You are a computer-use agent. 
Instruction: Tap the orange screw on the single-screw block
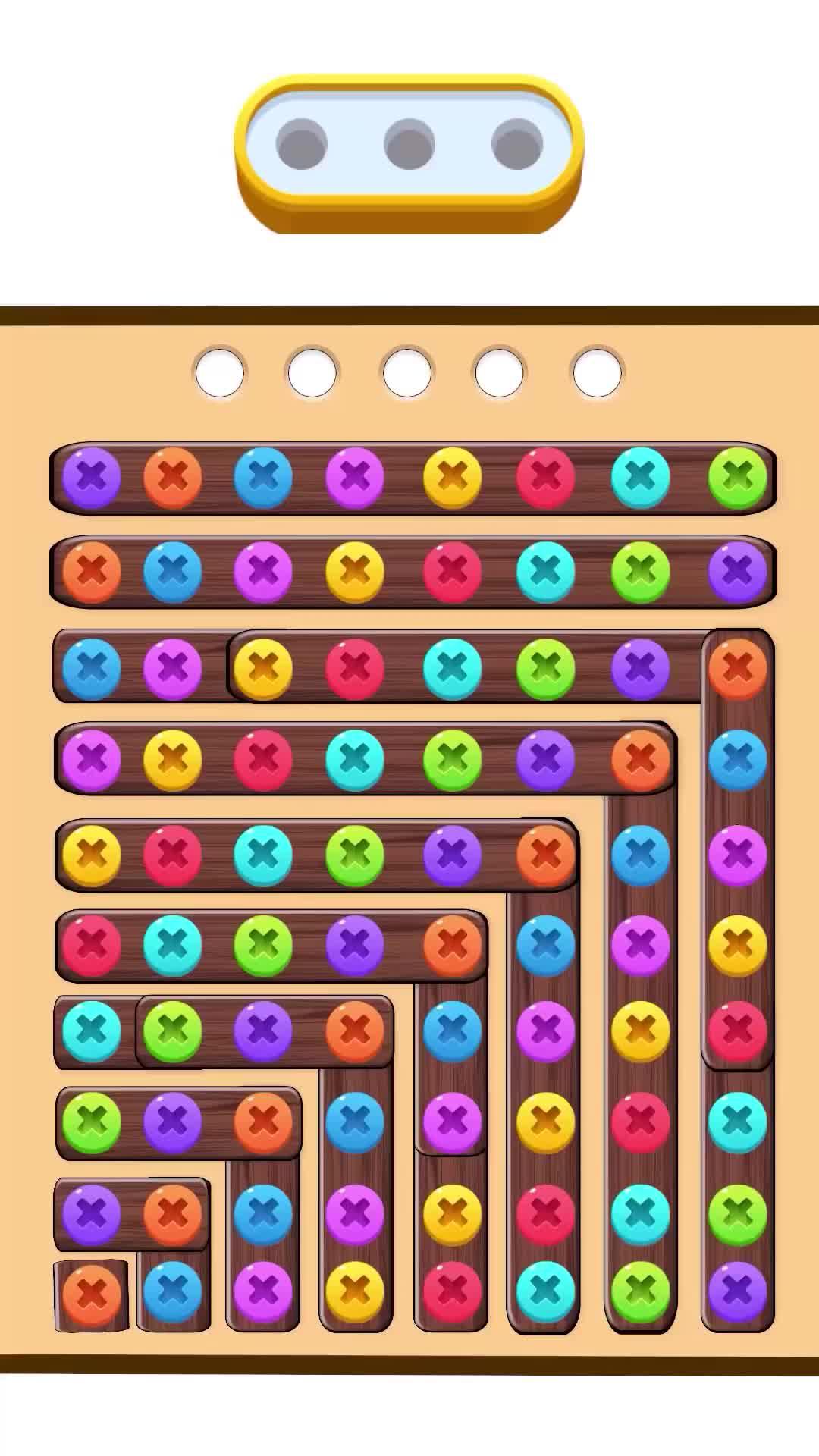92,1294
